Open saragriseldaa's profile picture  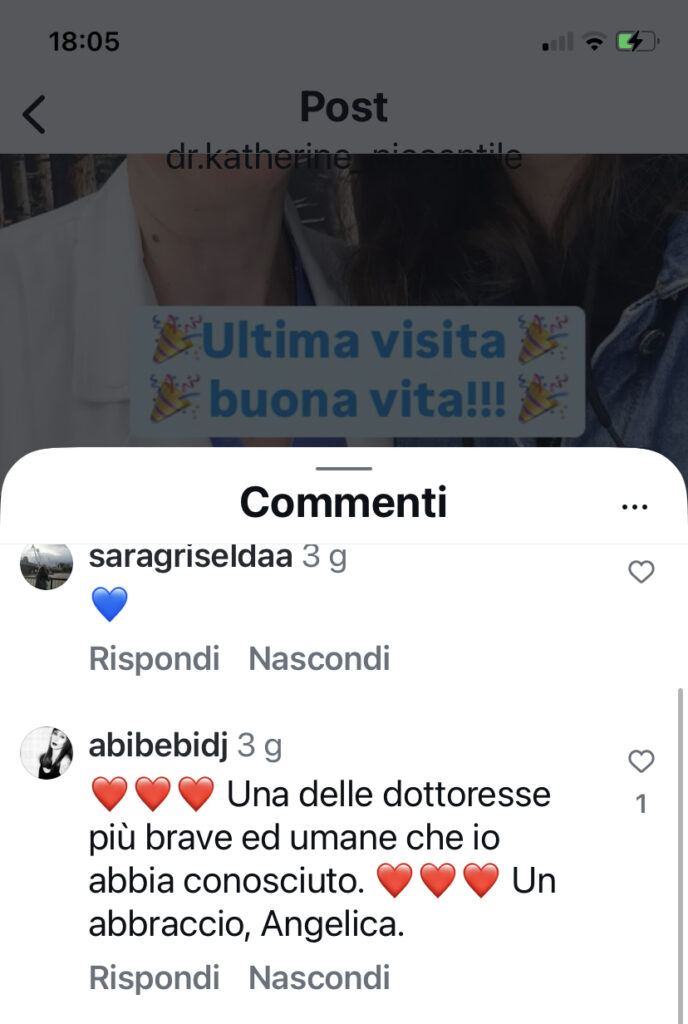pos(46,565)
